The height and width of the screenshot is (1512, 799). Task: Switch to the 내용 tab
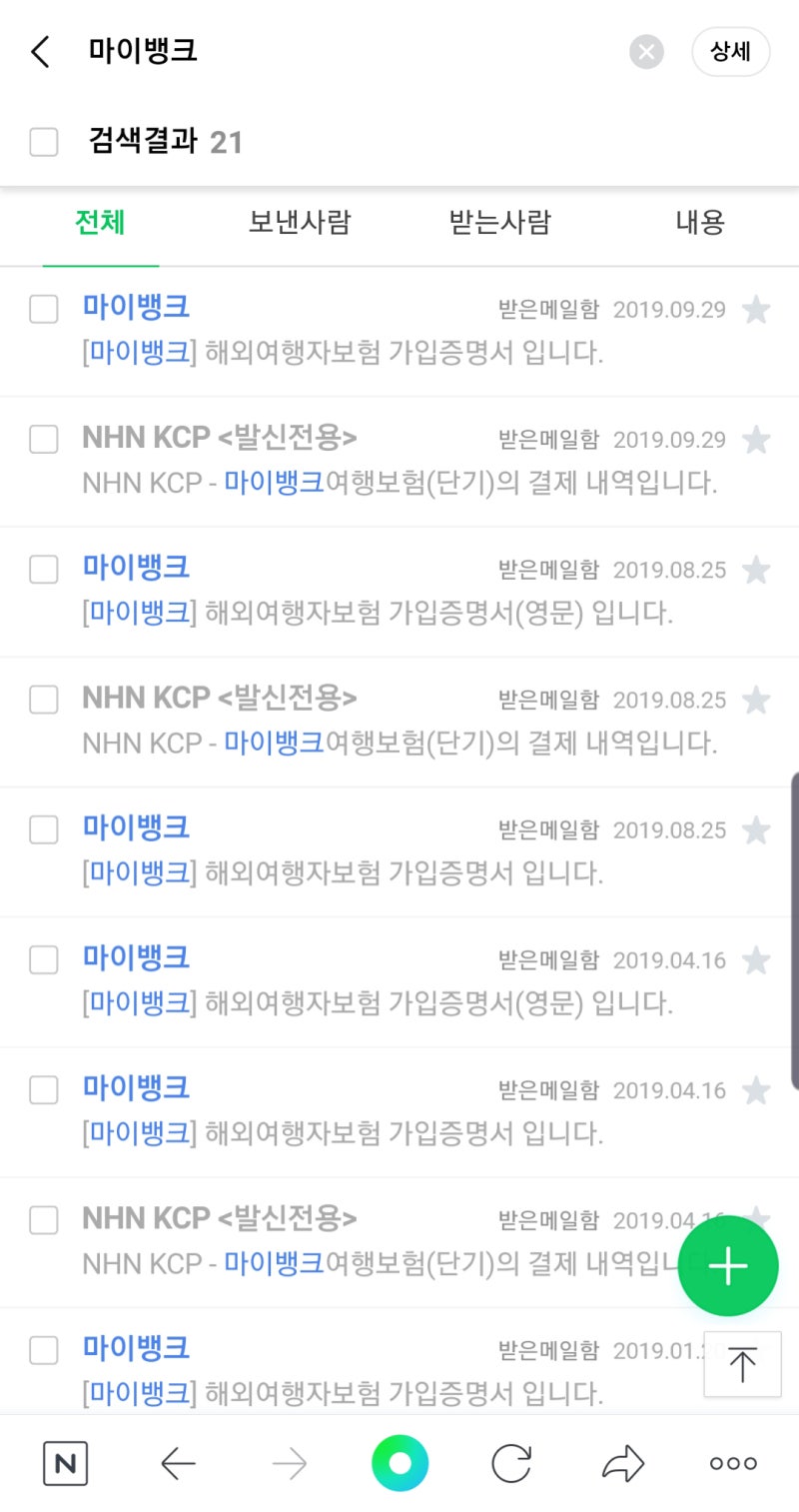tap(699, 222)
